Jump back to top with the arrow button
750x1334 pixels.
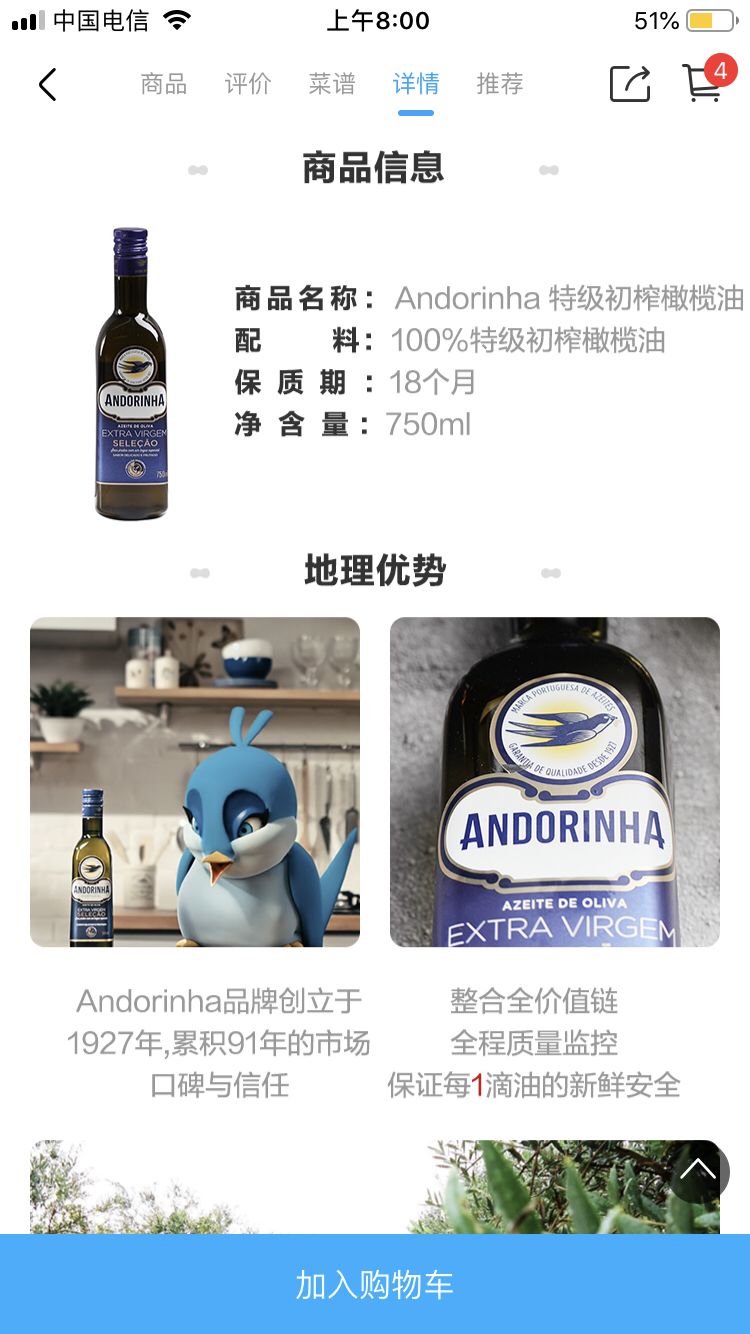[698, 1171]
